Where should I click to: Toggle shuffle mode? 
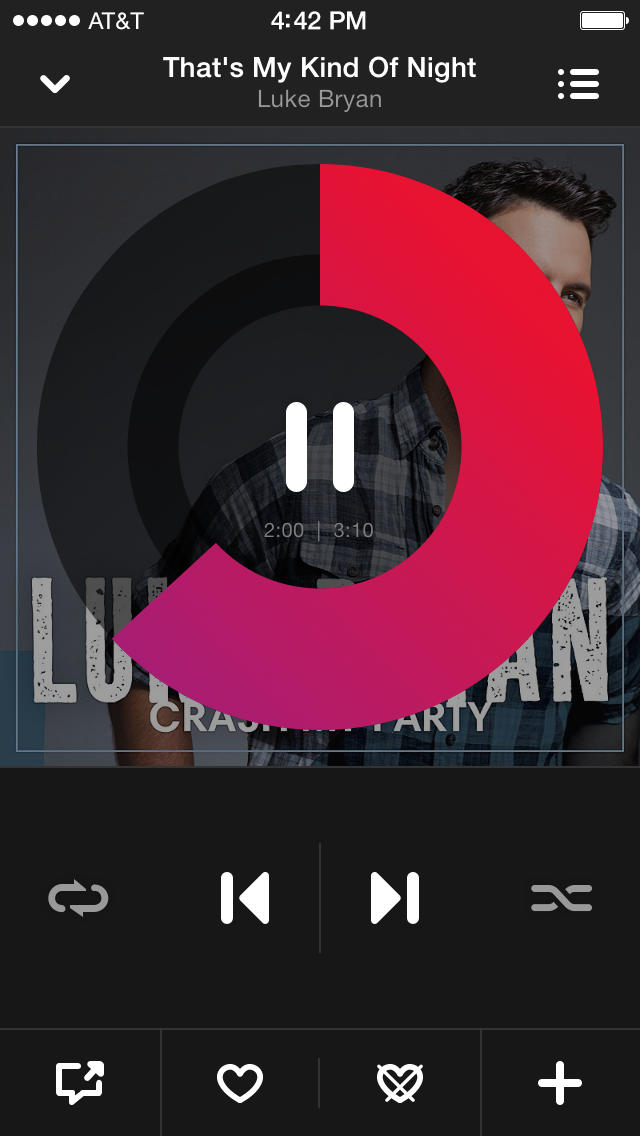[x=561, y=898]
